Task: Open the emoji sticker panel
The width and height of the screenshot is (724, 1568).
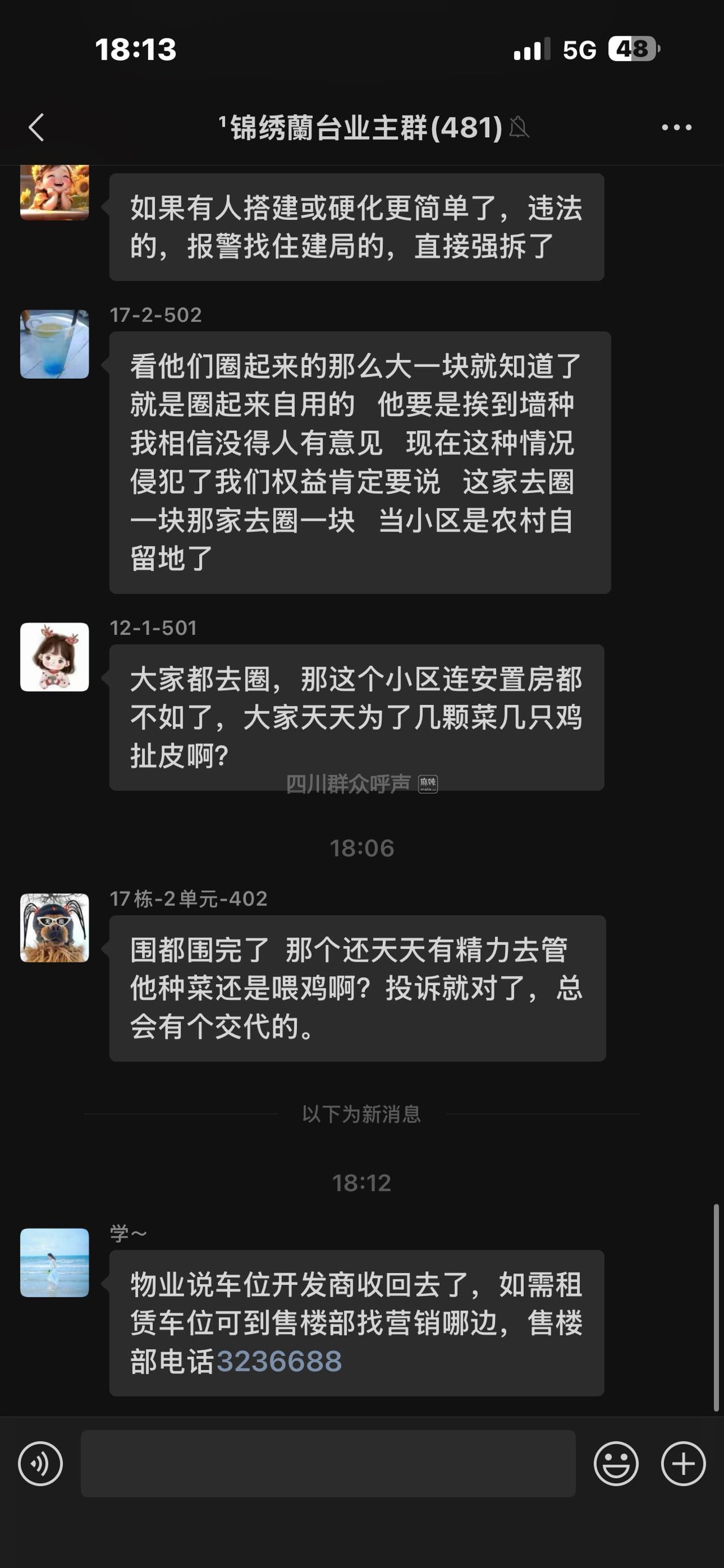Action: [x=615, y=1463]
